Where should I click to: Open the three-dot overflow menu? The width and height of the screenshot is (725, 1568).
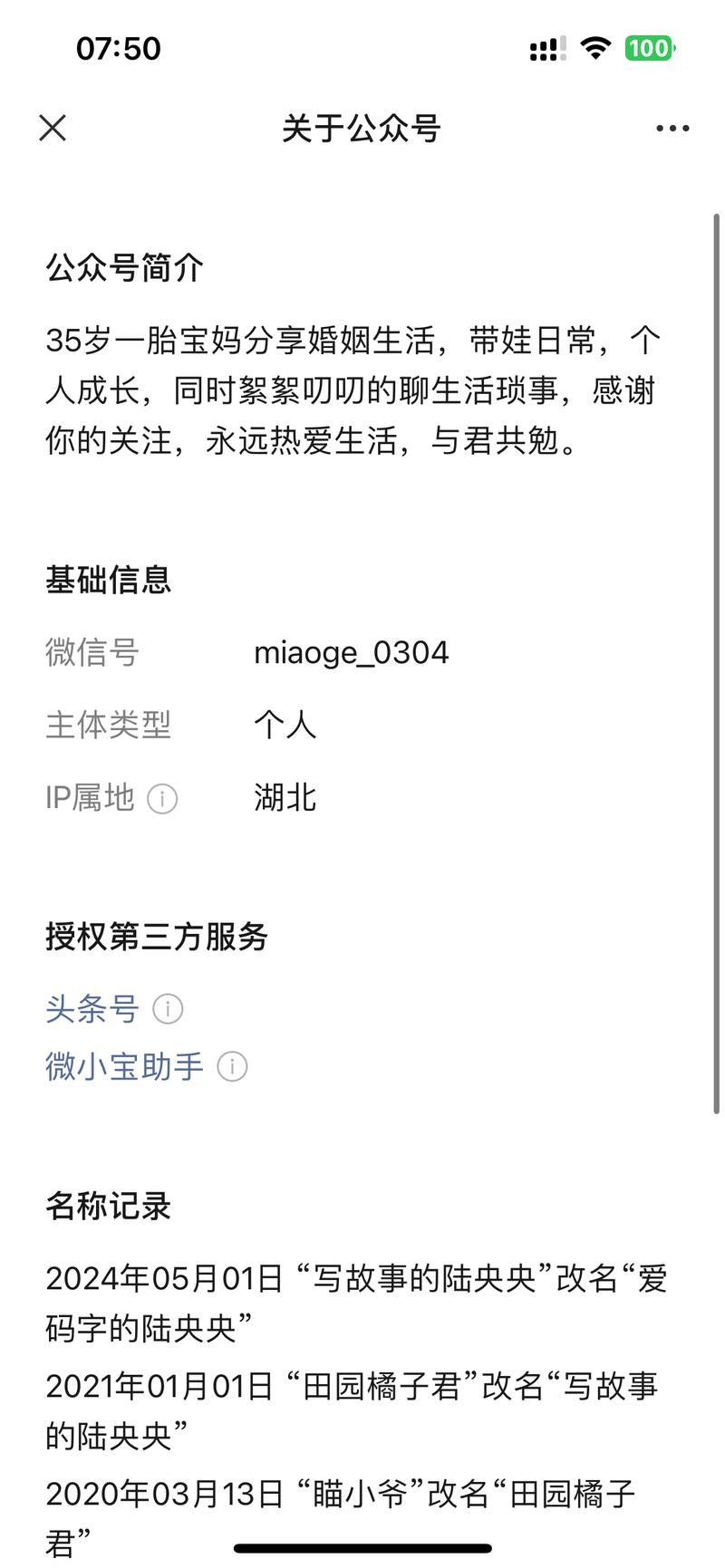tap(672, 129)
